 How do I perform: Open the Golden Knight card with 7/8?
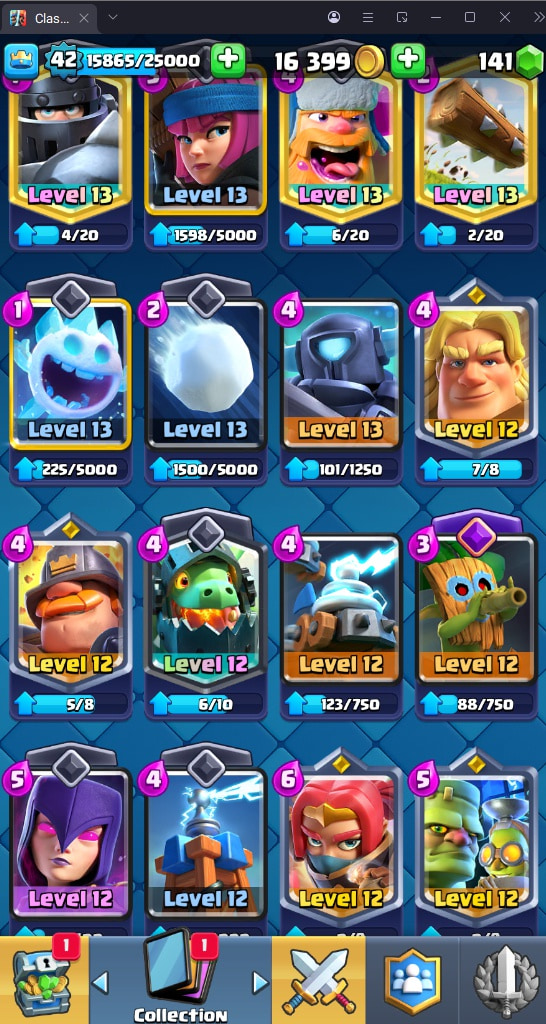(x=476, y=380)
